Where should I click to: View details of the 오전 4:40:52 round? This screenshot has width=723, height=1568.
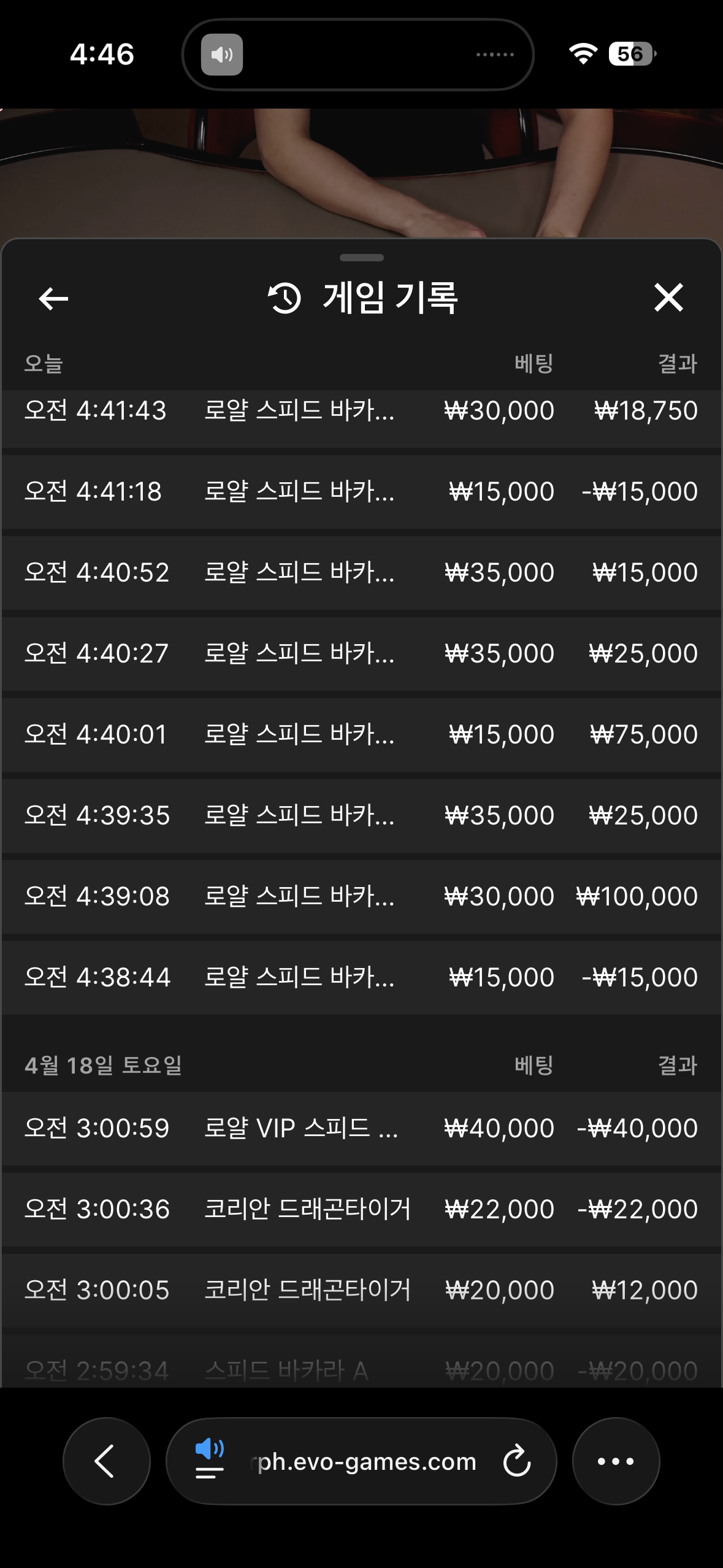[361, 573]
